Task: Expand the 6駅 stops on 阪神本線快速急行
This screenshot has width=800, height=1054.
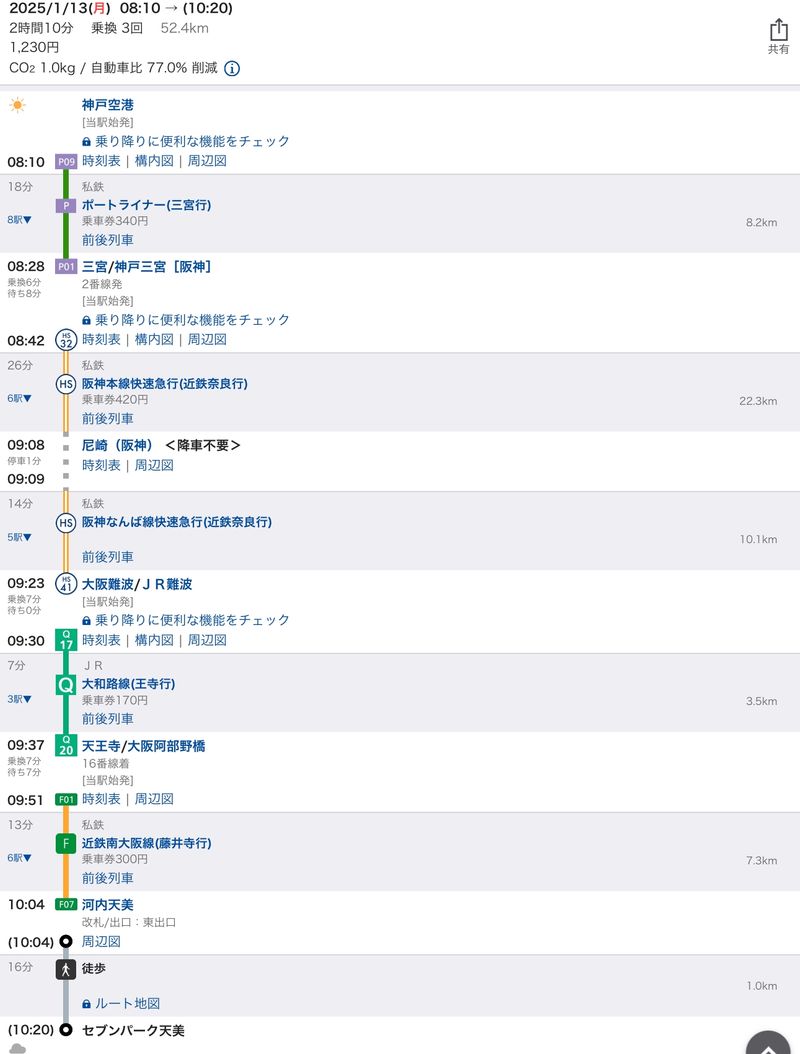Action: [x=20, y=398]
